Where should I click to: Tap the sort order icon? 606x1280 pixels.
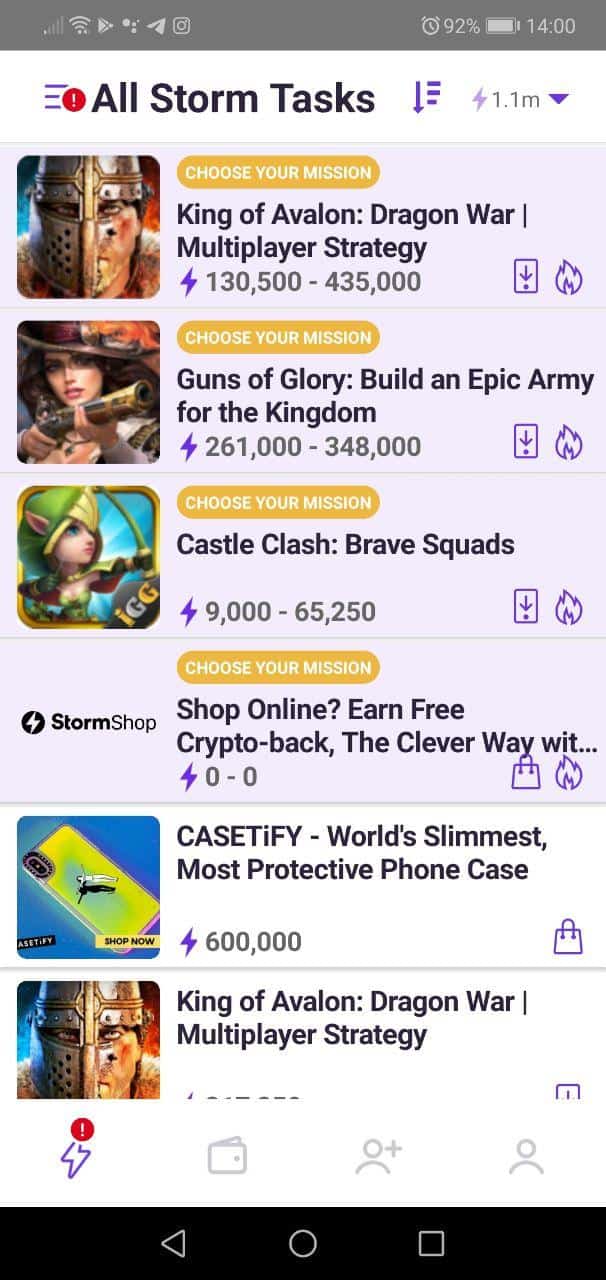click(x=427, y=97)
